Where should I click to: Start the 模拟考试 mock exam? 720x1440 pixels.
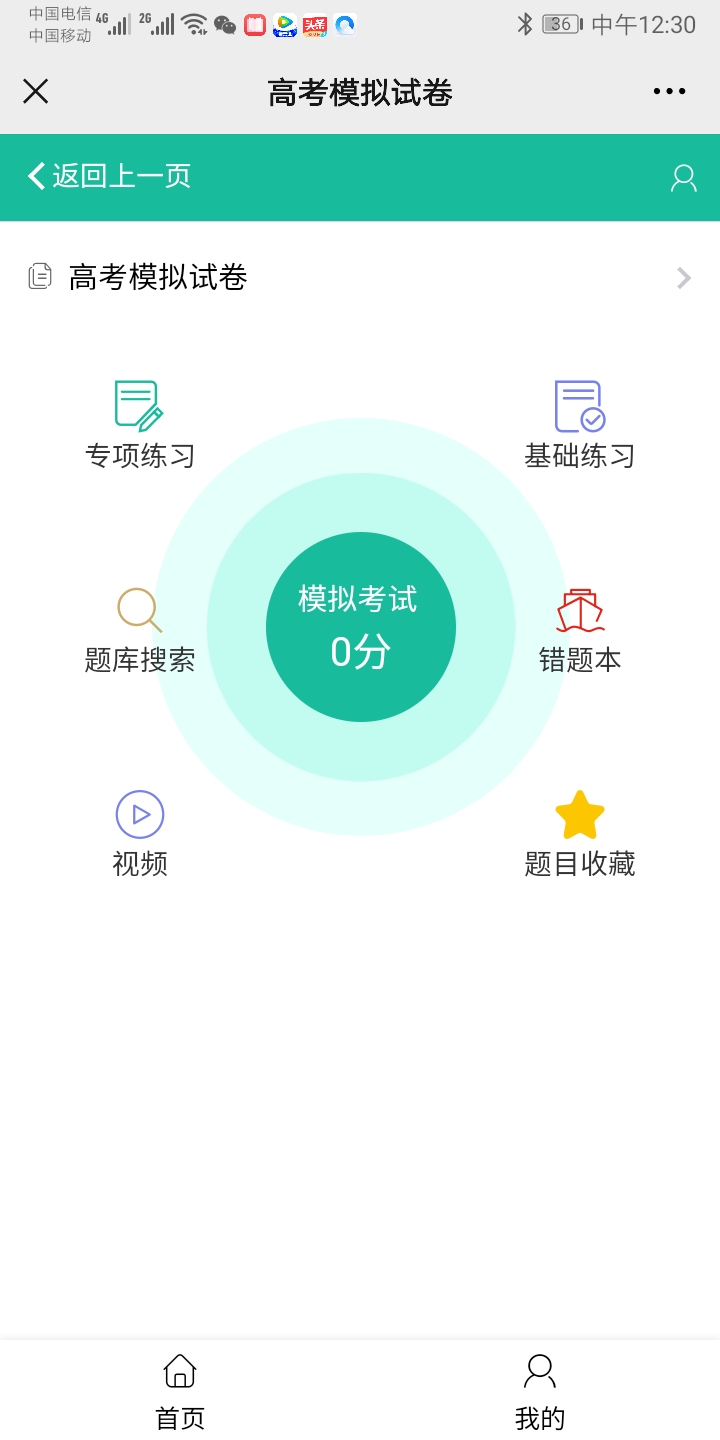[x=360, y=627]
